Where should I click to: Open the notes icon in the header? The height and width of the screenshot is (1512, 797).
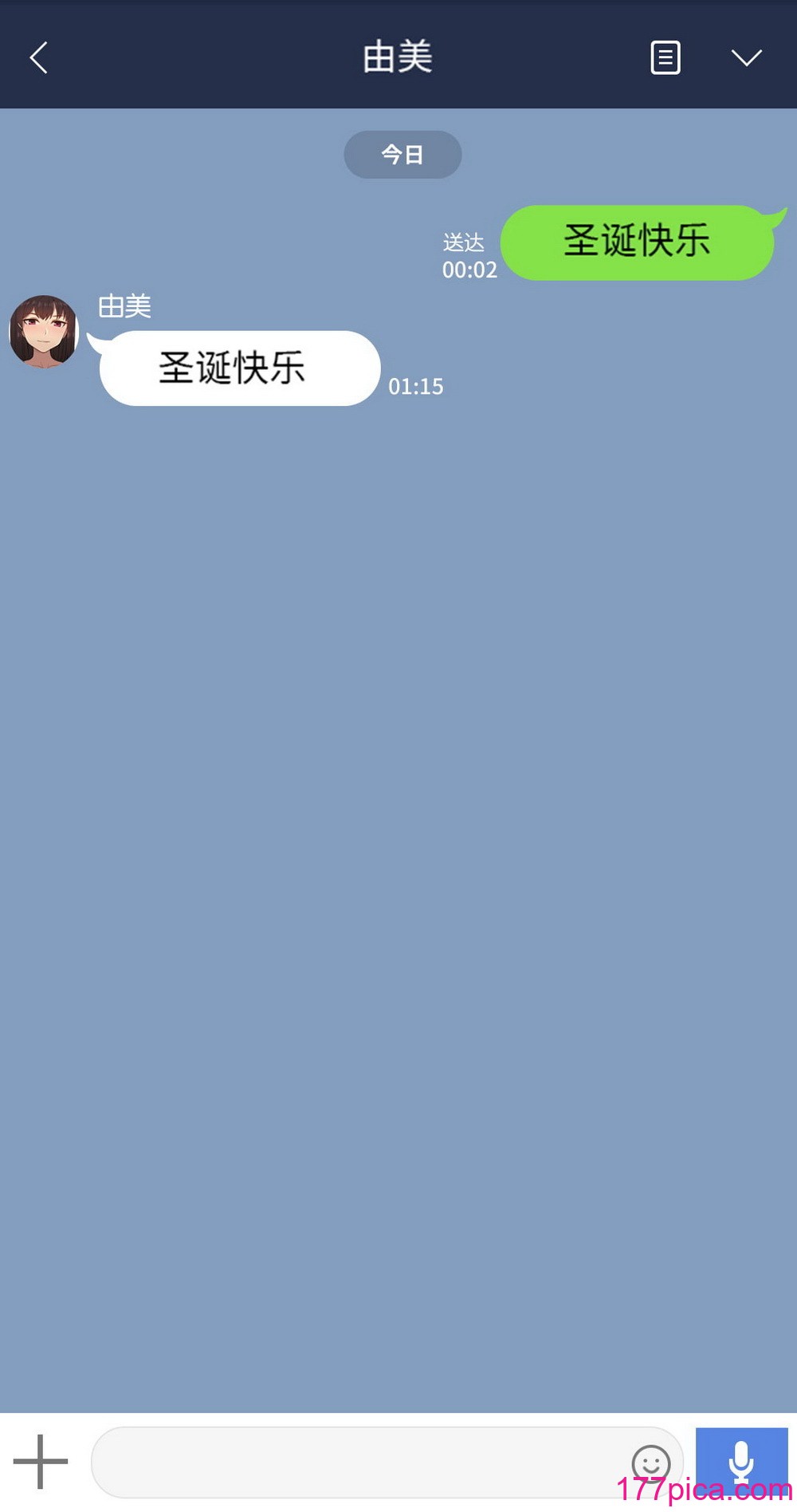coord(665,57)
